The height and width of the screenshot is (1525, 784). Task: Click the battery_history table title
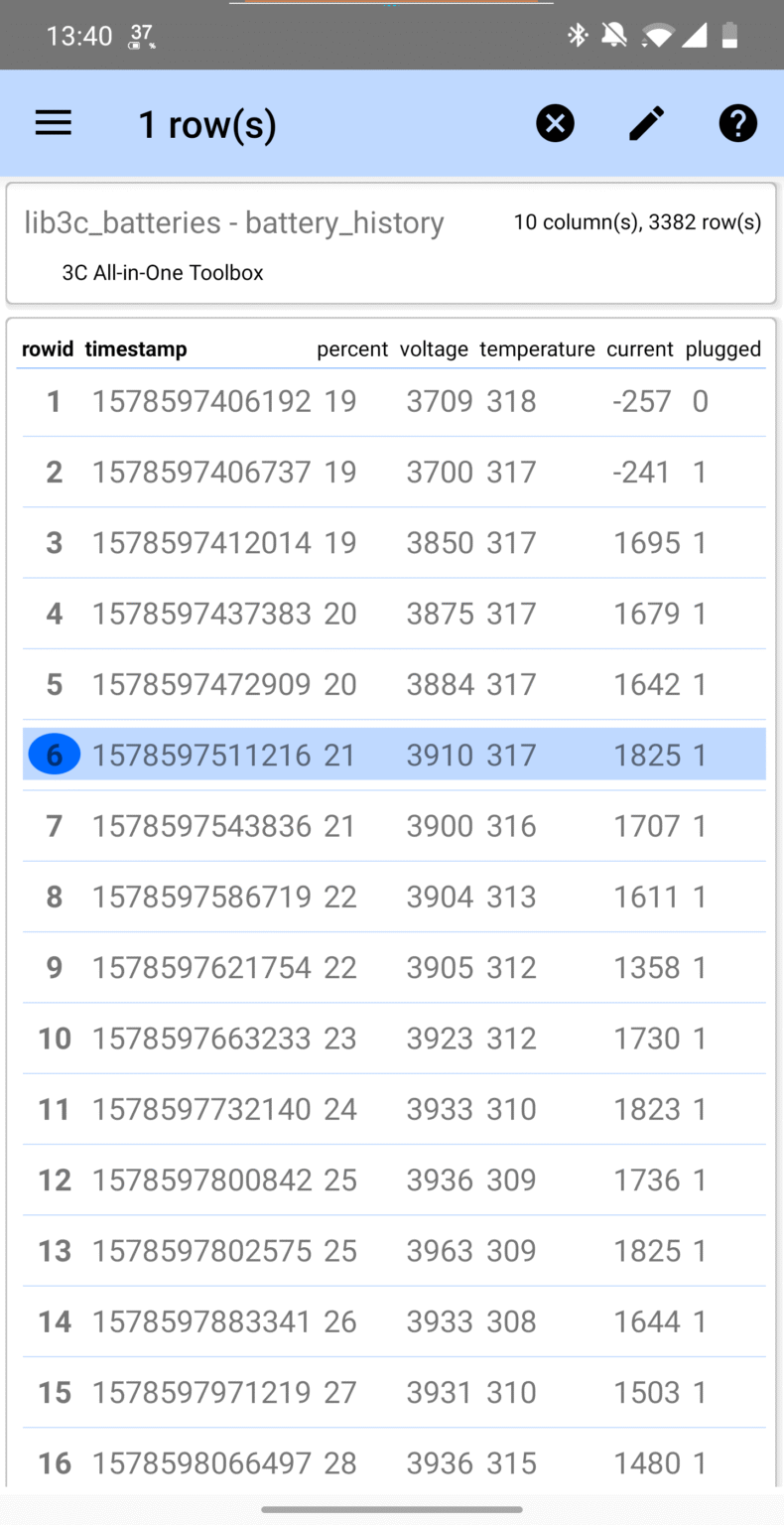point(234,222)
